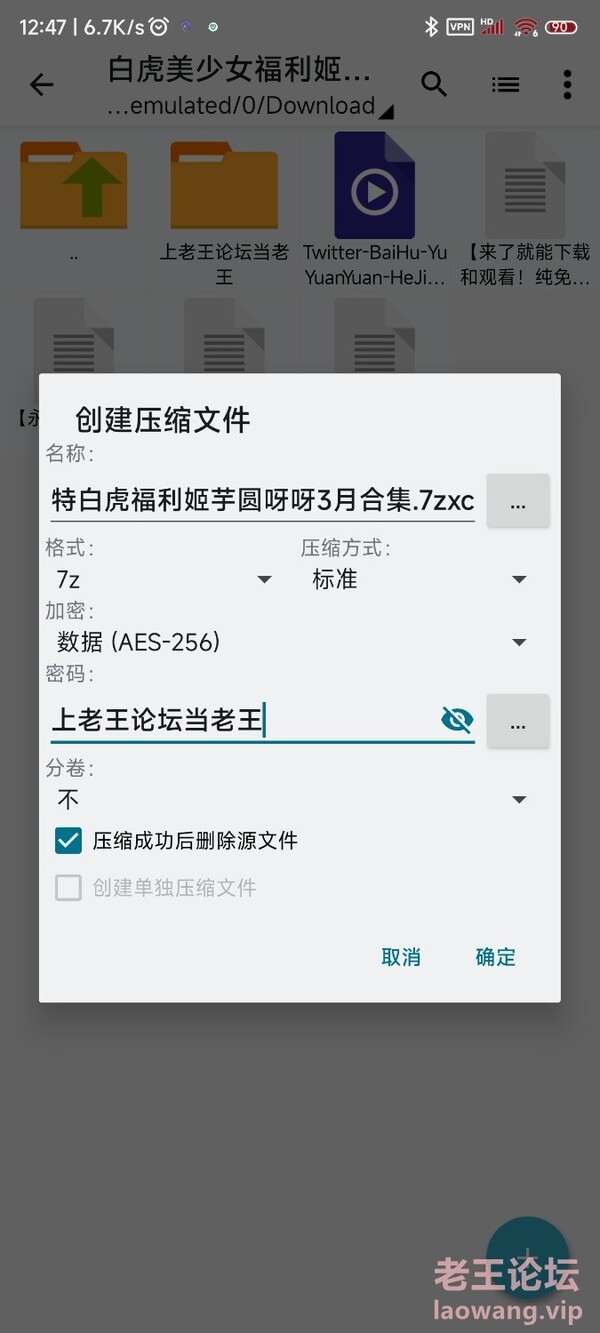The height and width of the screenshot is (1333, 600).
Task: Confirm with the 确定 button
Action: 495,957
